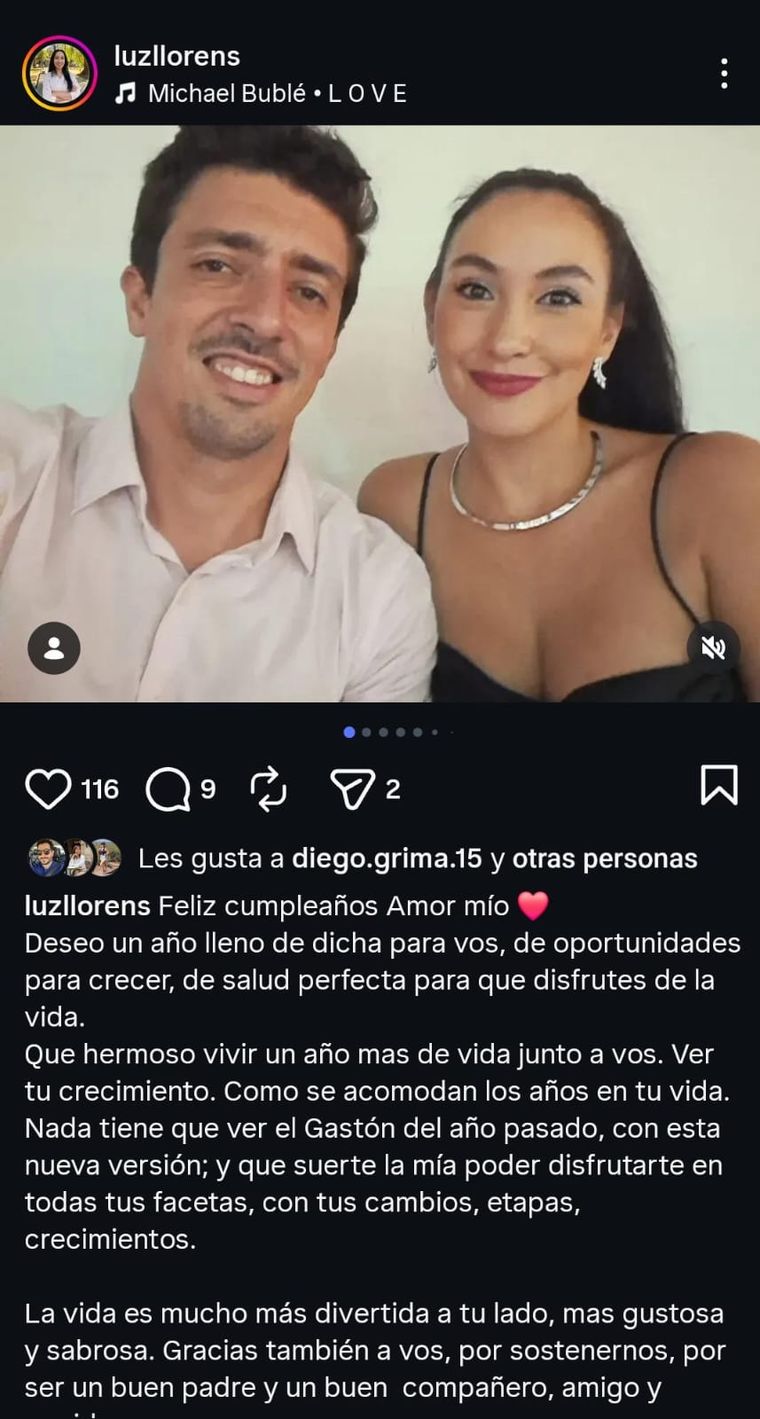Open the luzllorens username in the post header
Image resolution: width=760 pixels, height=1419 pixels.
tap(177, 56)
